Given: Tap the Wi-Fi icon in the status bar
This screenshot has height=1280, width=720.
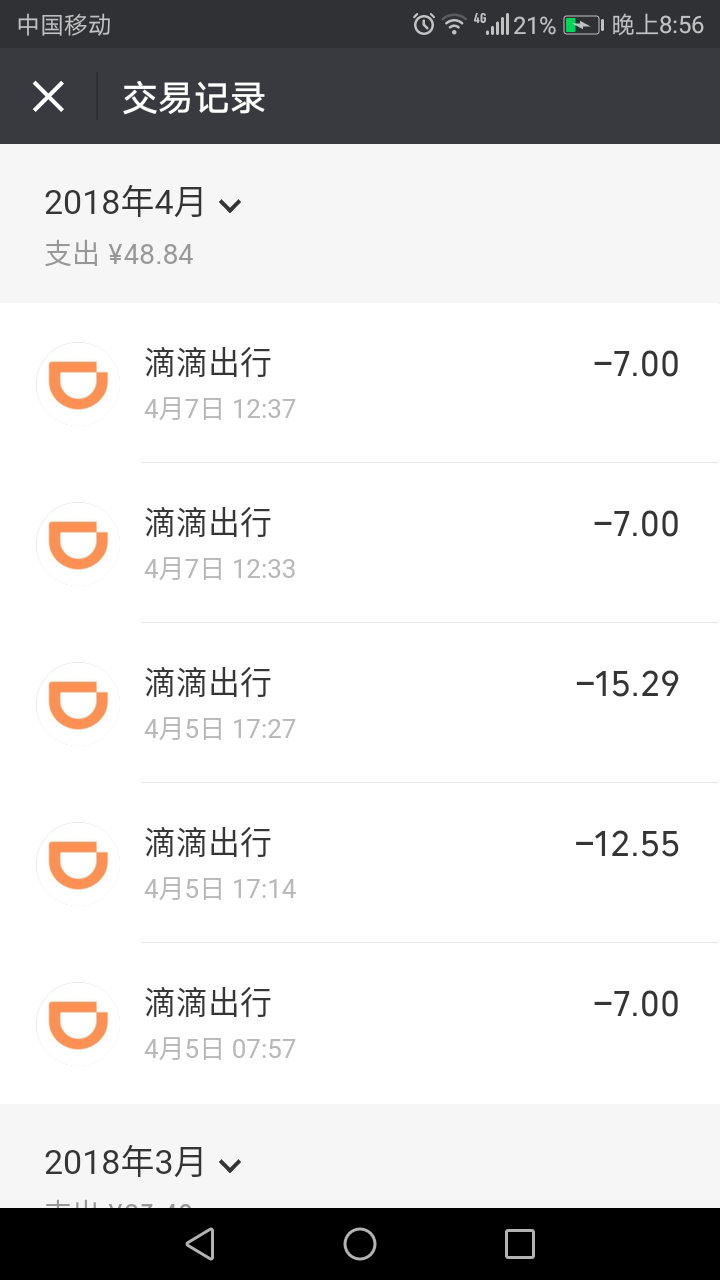Looking at the screenshot, I should 453,23.
